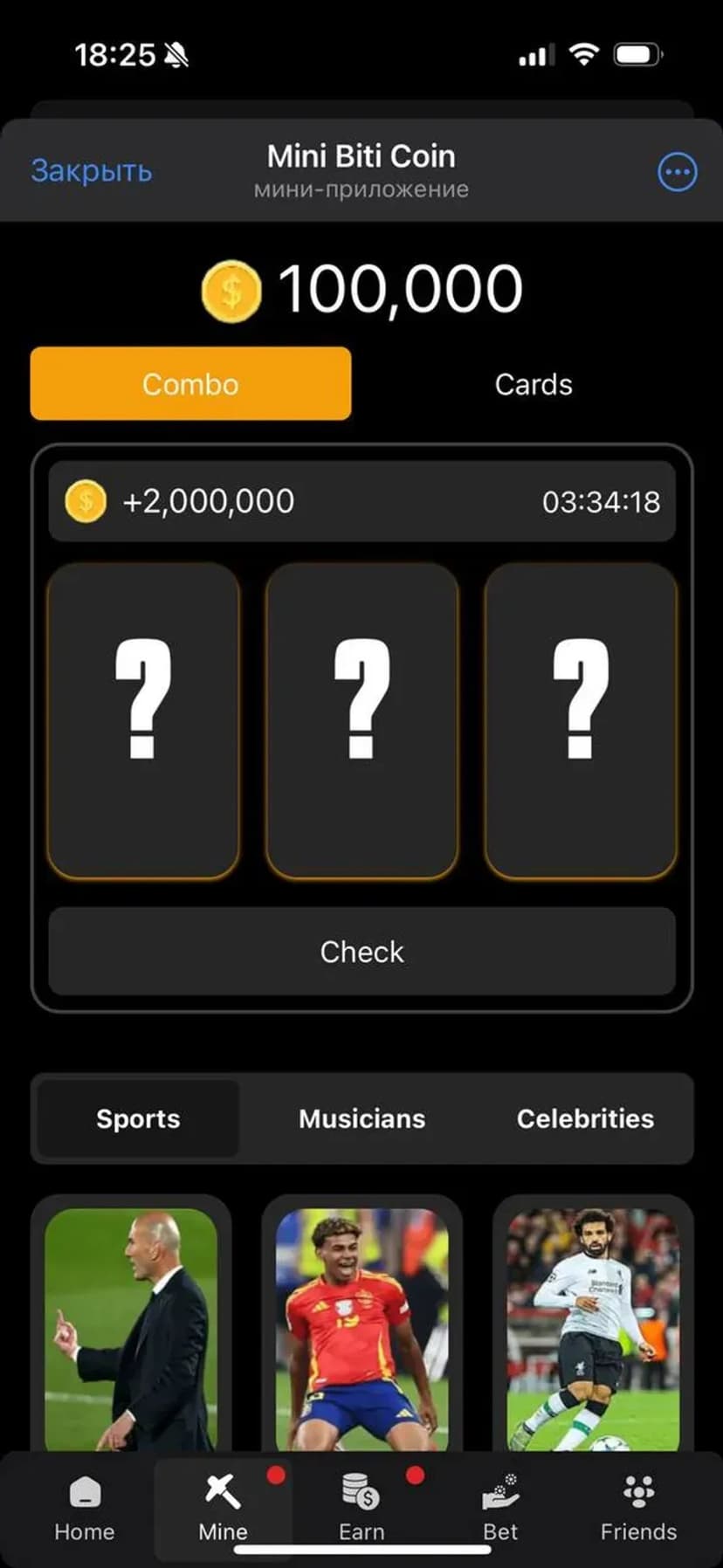Open the three-dot options menu
Screen dimensions: 723x1568
pos(677,172)
